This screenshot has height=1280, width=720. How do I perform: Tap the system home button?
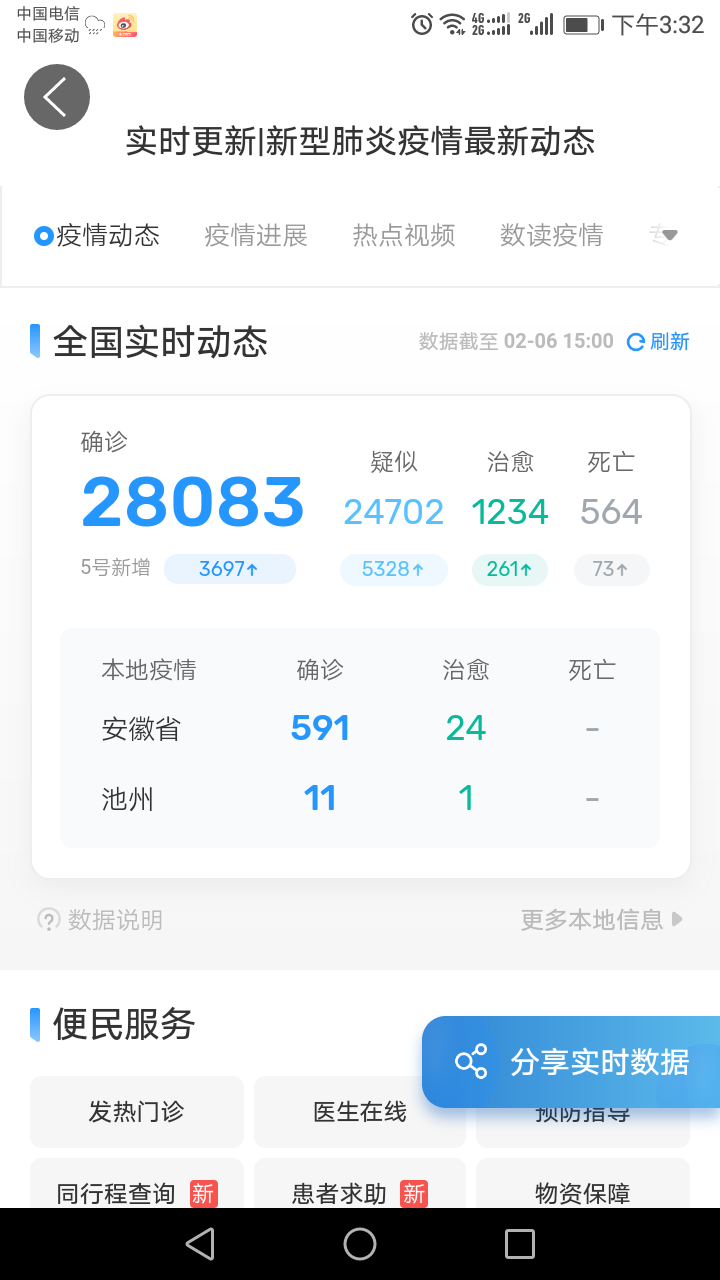tap(360, 1244)
